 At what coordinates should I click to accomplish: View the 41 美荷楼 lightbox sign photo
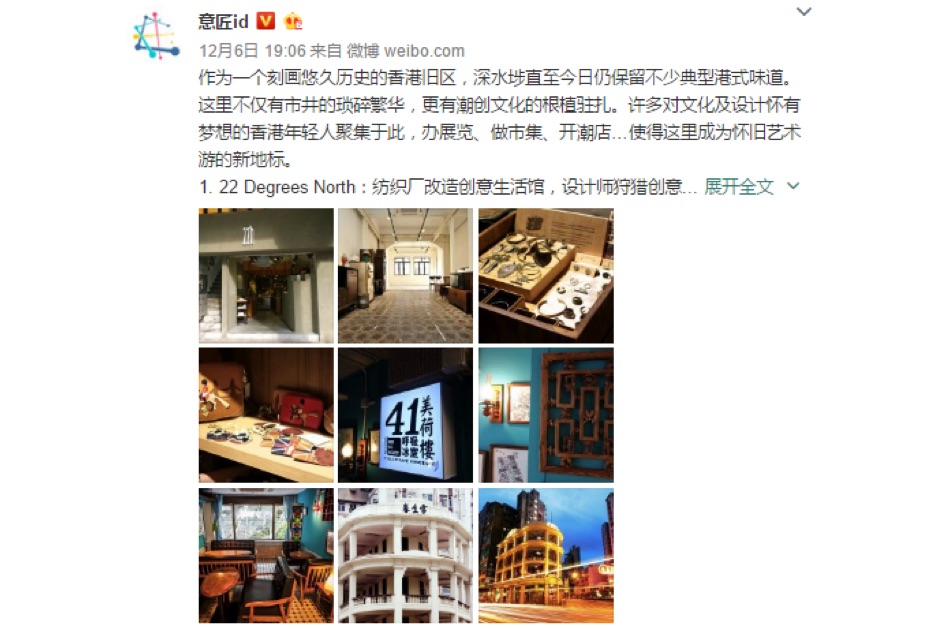[x=405, y=415]
